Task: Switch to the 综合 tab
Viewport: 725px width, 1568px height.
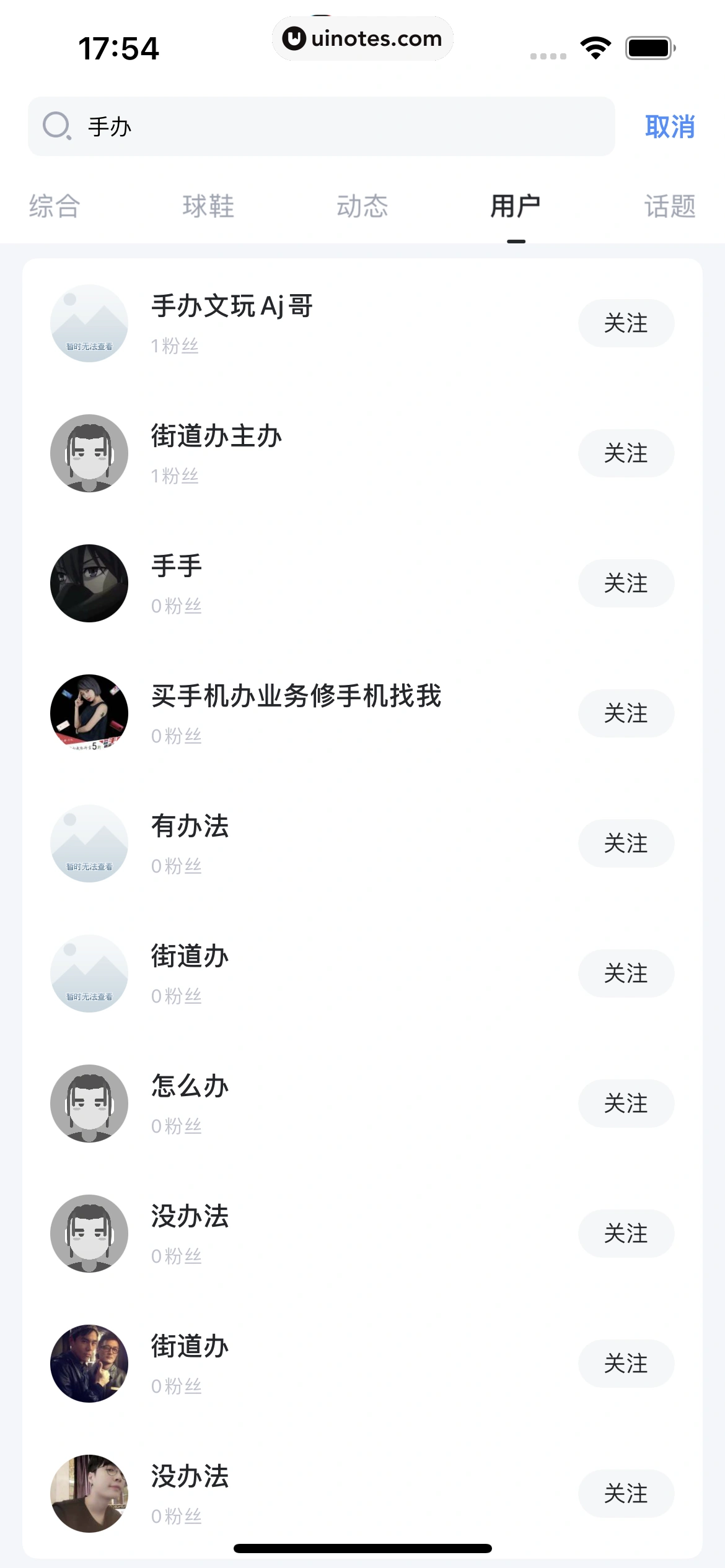Action: 55,206
